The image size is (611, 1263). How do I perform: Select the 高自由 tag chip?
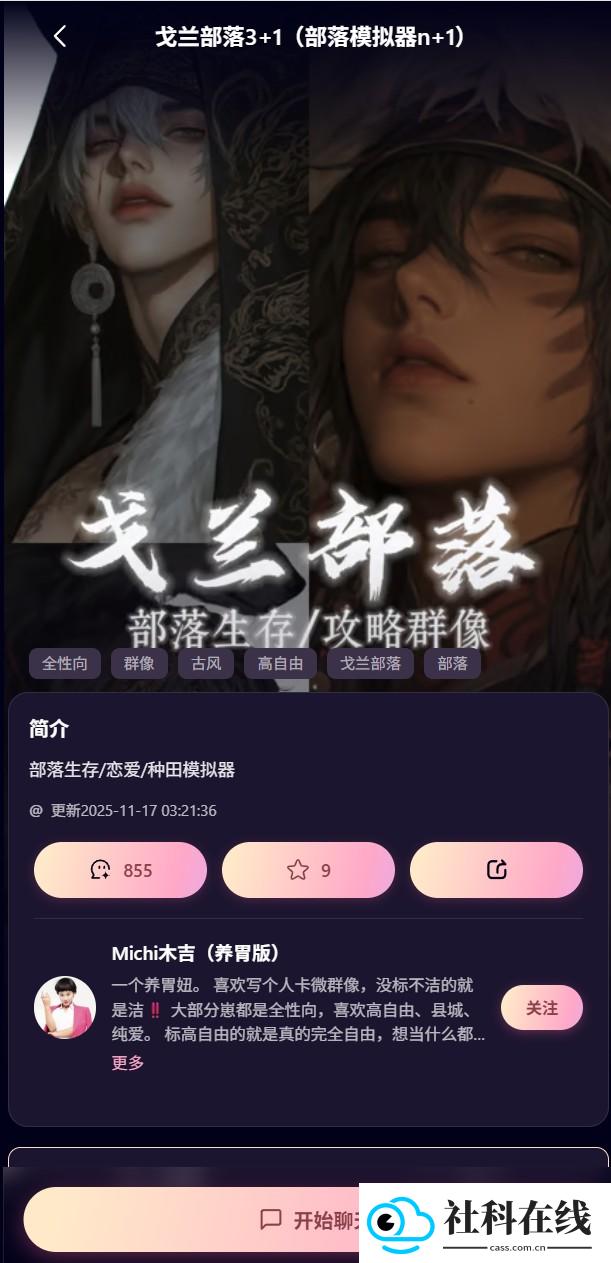coord(280,664)
